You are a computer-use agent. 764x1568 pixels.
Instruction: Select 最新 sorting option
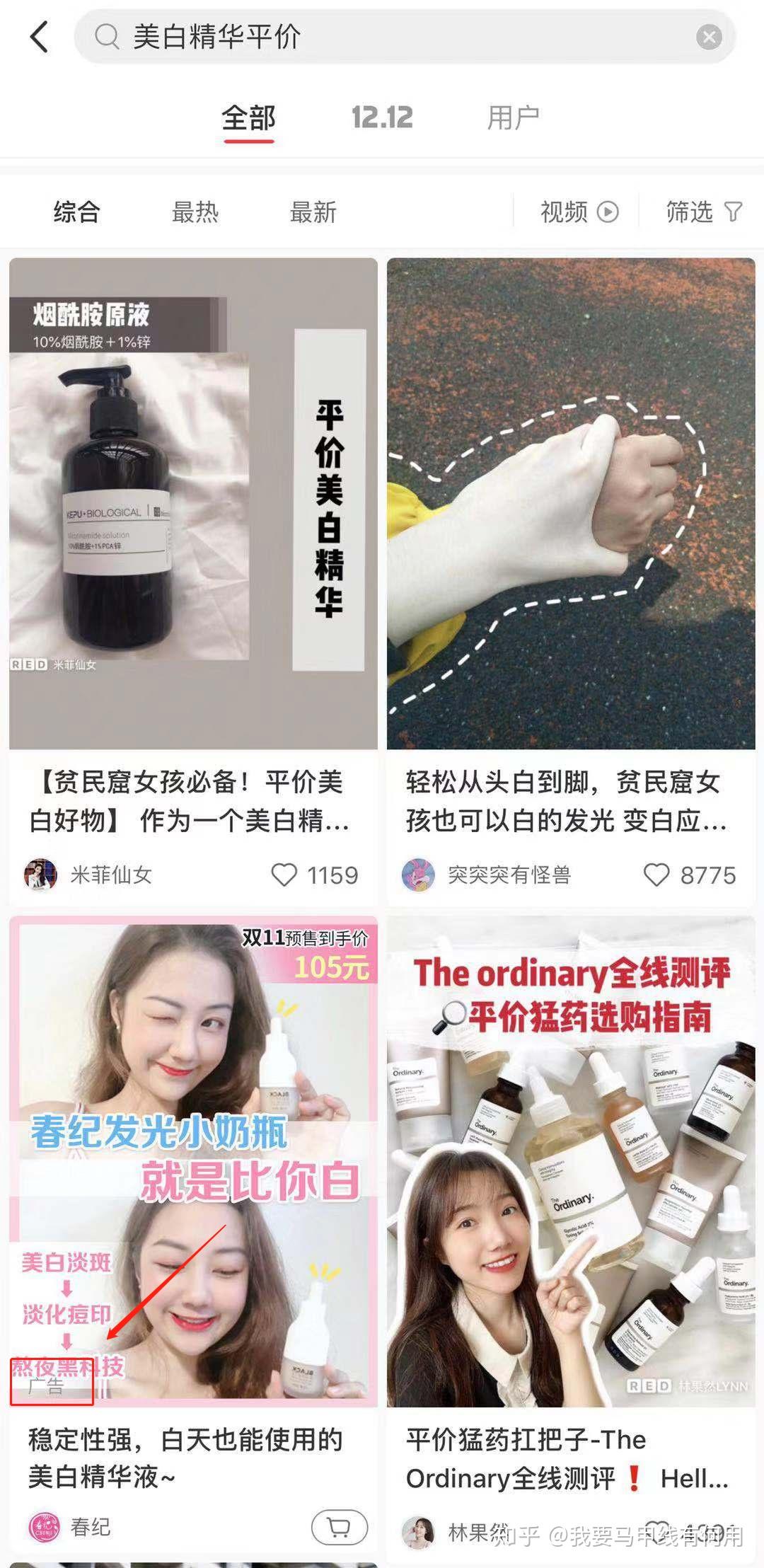(314, 211)
